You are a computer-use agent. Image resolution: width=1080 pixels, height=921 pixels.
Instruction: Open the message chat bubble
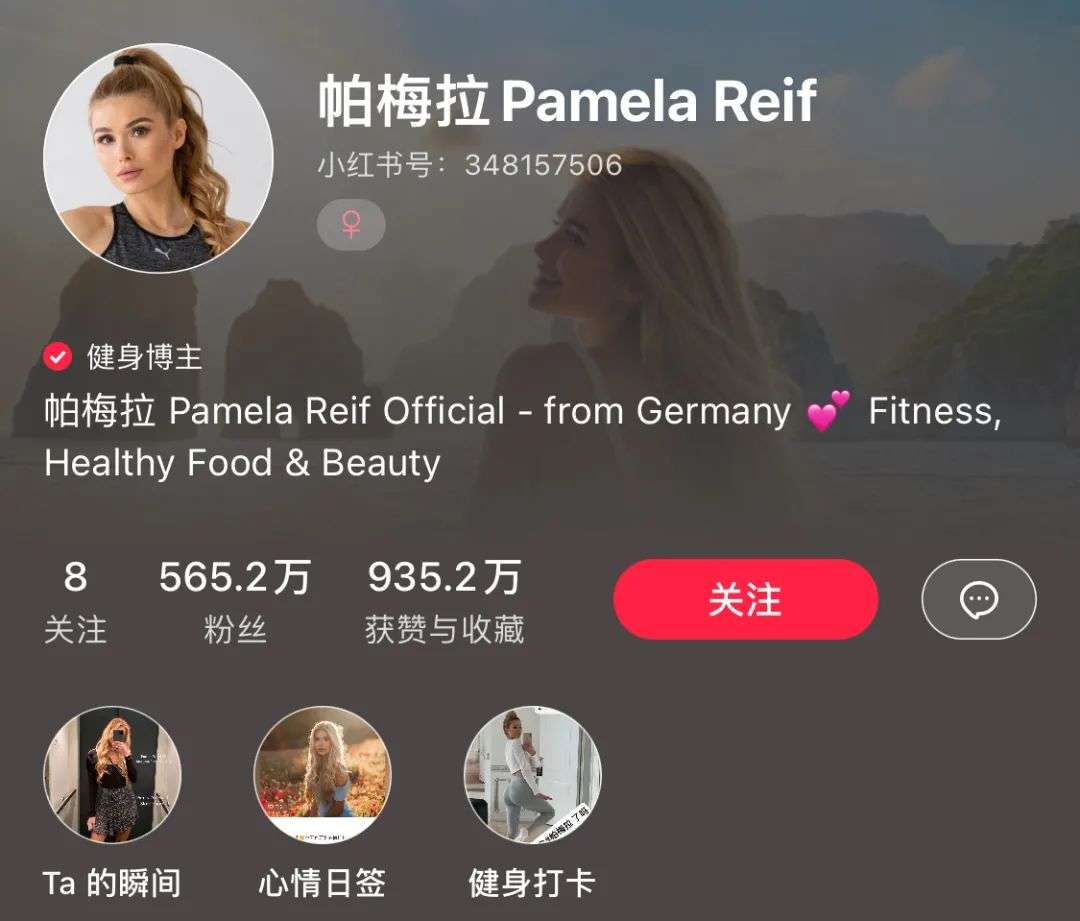[x=978, y=599]
